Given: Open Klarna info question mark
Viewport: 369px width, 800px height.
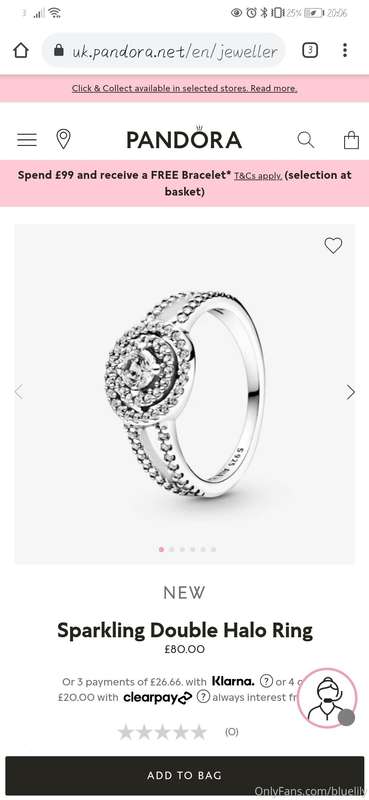Looking at the screenshot, I should [x=266, y=681].
